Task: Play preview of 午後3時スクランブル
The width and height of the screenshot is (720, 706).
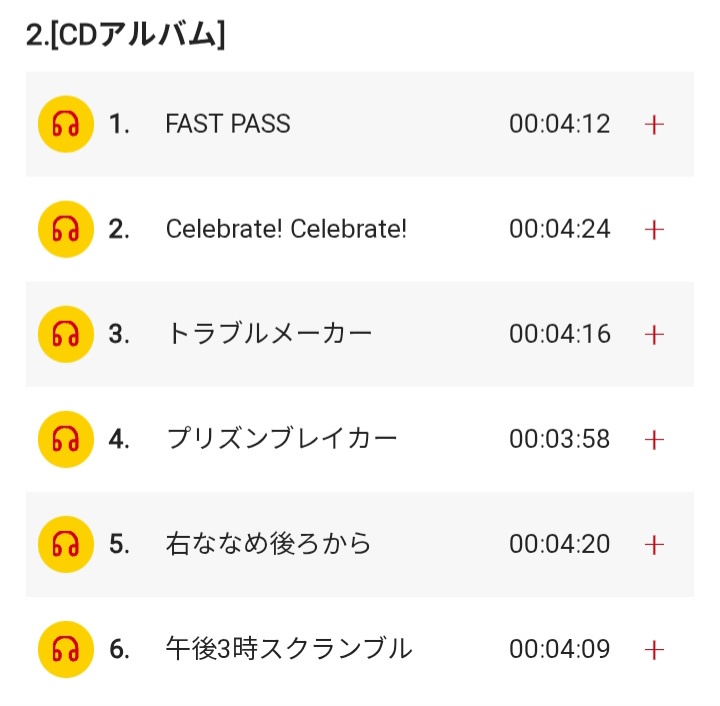Action: coord(65,649)
